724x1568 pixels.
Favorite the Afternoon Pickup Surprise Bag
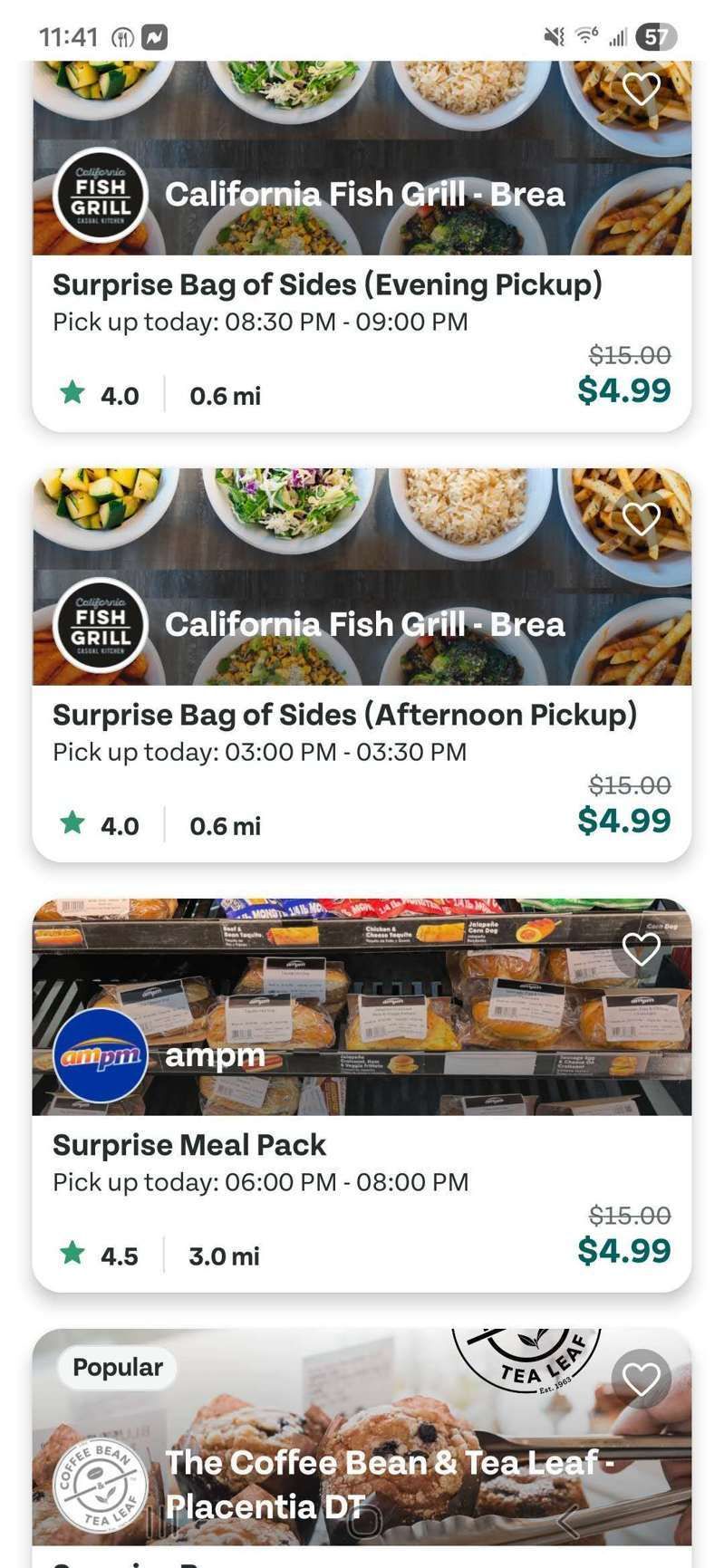click(641, 518)
